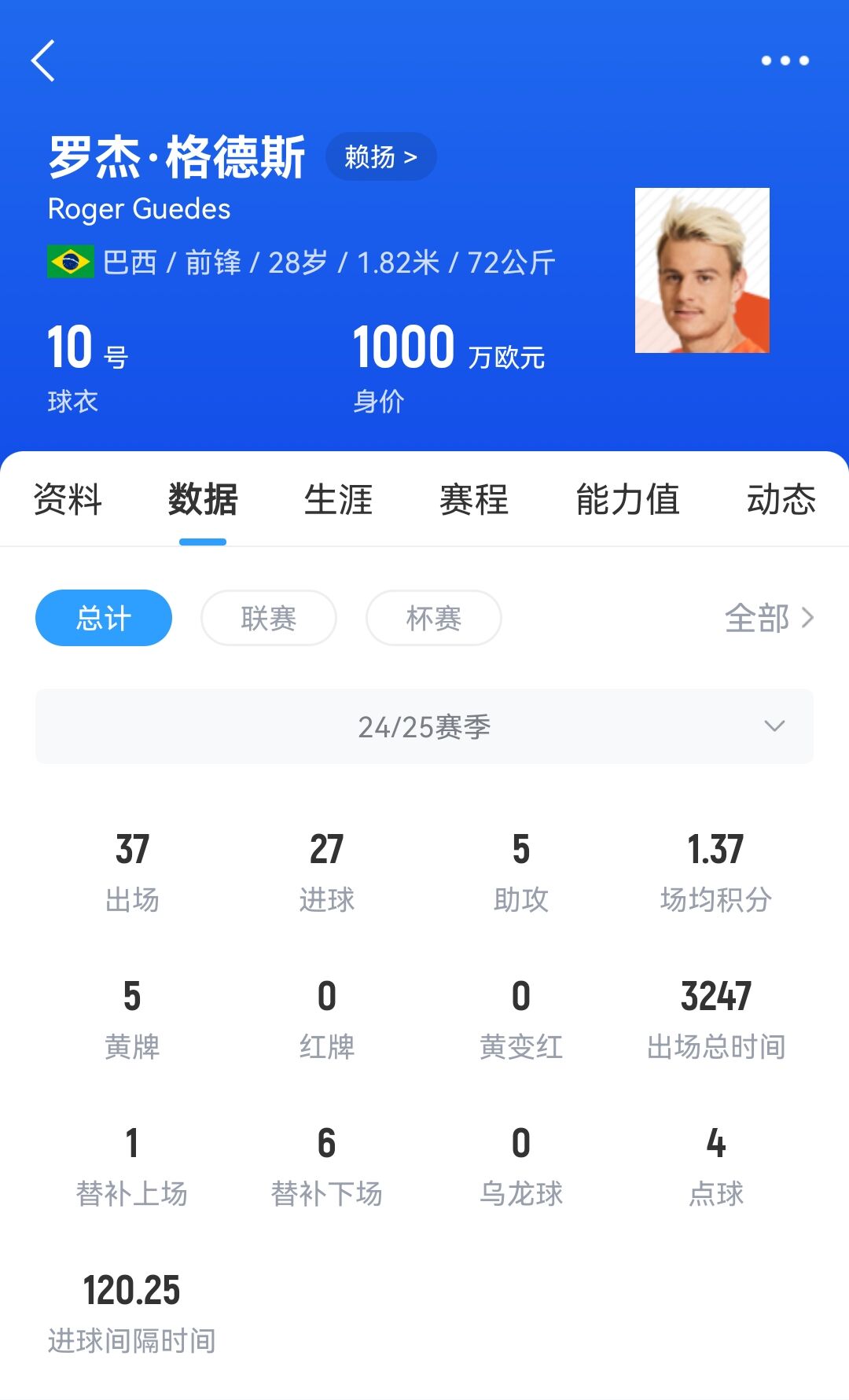This screenshot has width=849, height=1400.
Task: Open the three-dot overflow menu
Action: (785, 61)
